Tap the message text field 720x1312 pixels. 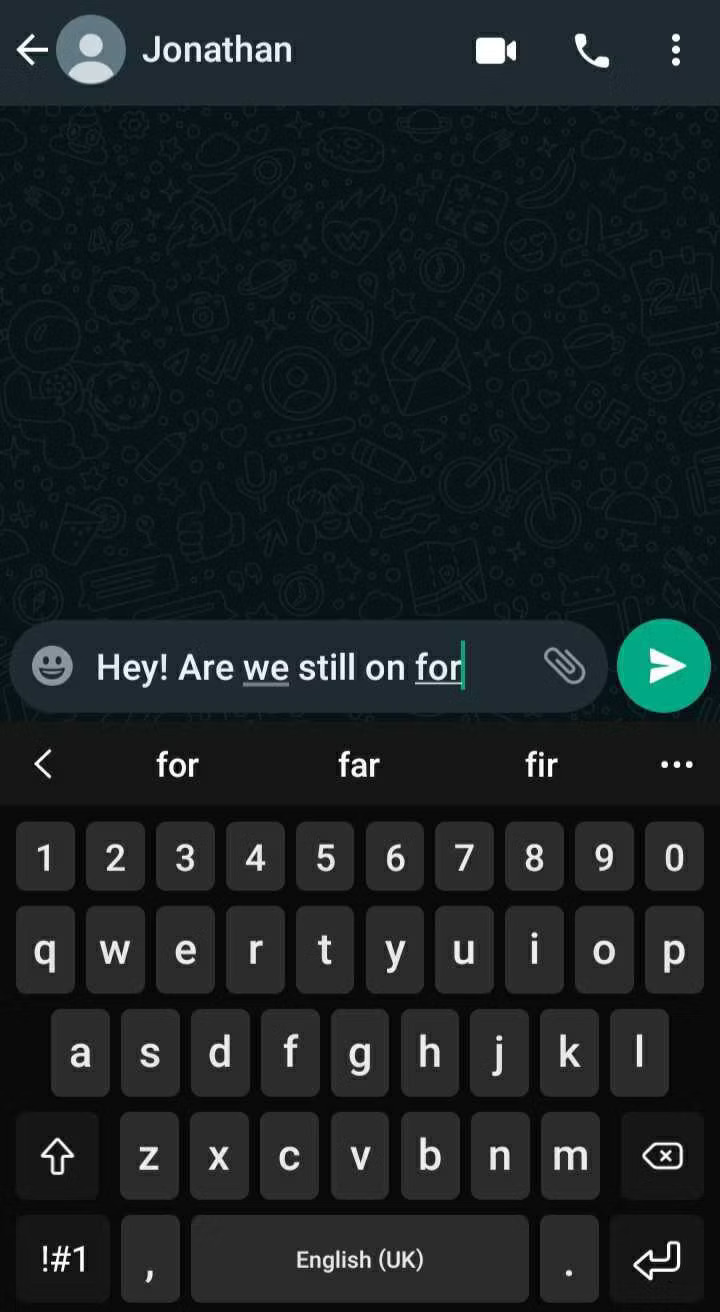pyautogui.click(x=300, y=667)
